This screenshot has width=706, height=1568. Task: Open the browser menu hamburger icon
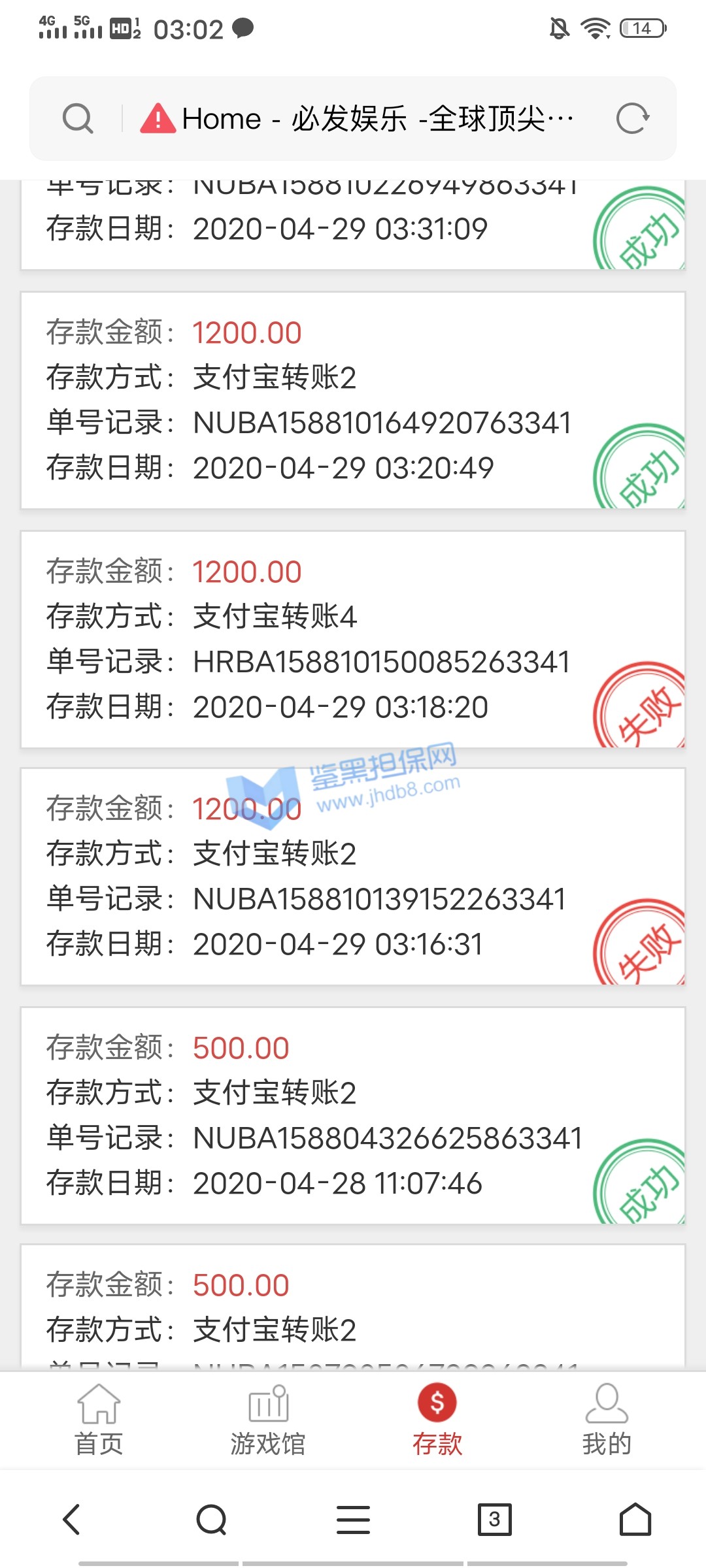coord(353,1520)
